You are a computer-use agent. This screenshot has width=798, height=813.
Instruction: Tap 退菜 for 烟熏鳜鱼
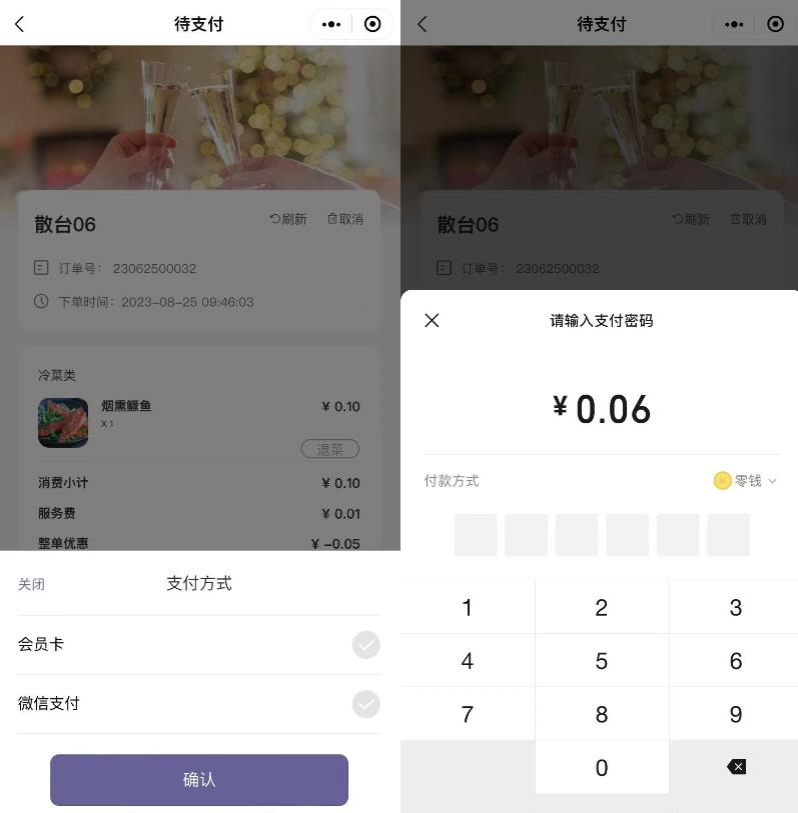(x=330, y=449)
